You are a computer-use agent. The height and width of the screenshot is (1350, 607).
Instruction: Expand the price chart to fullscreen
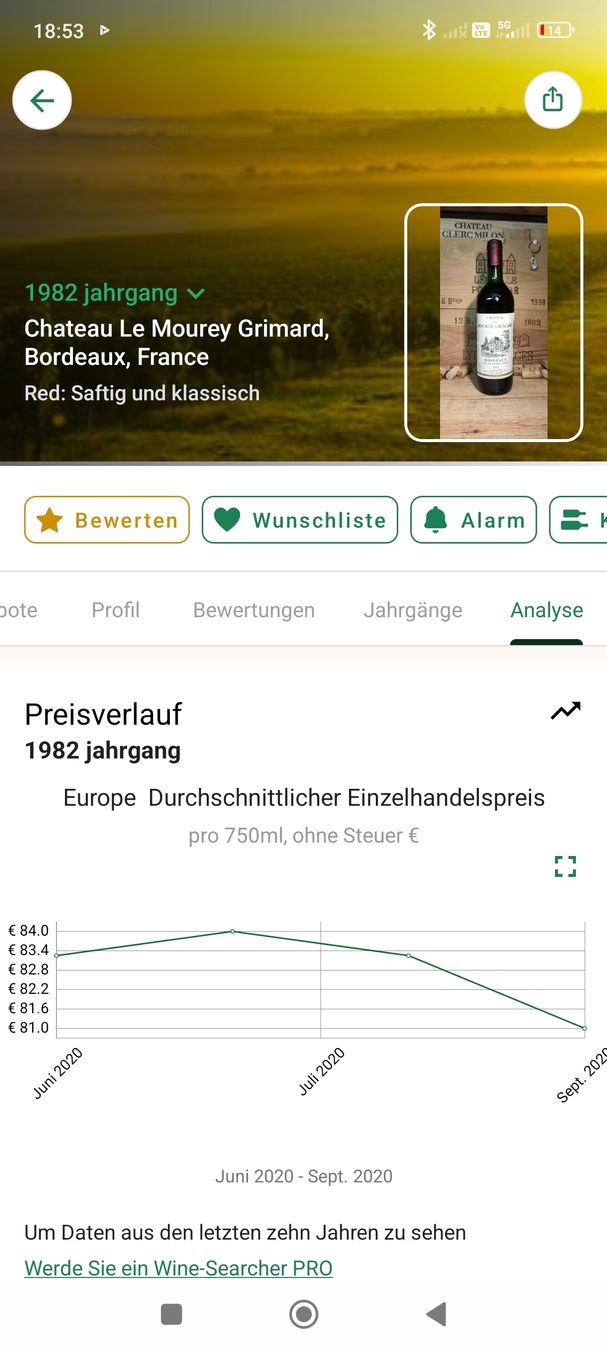coord(566,866)
